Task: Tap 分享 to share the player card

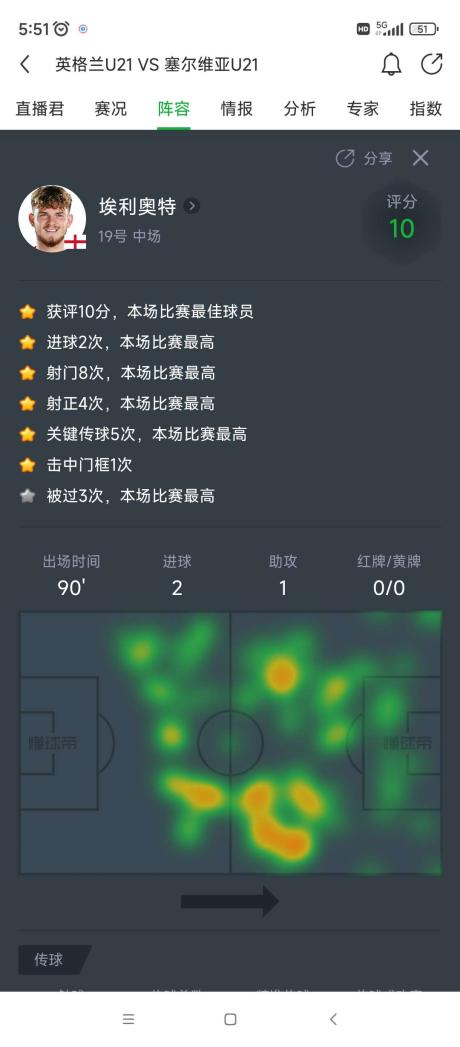Action: 364,158
